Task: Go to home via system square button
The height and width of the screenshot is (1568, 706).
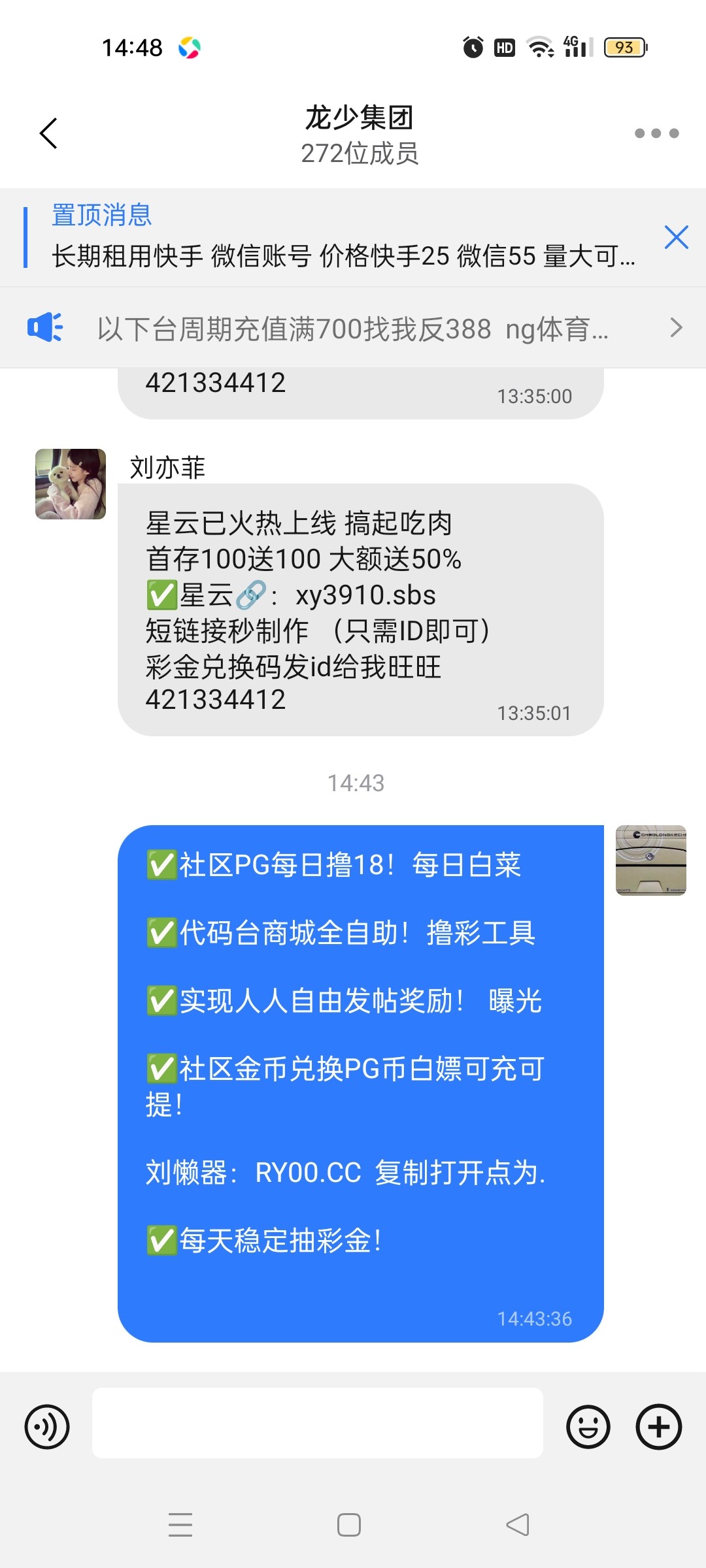Action: (349, 1525)
